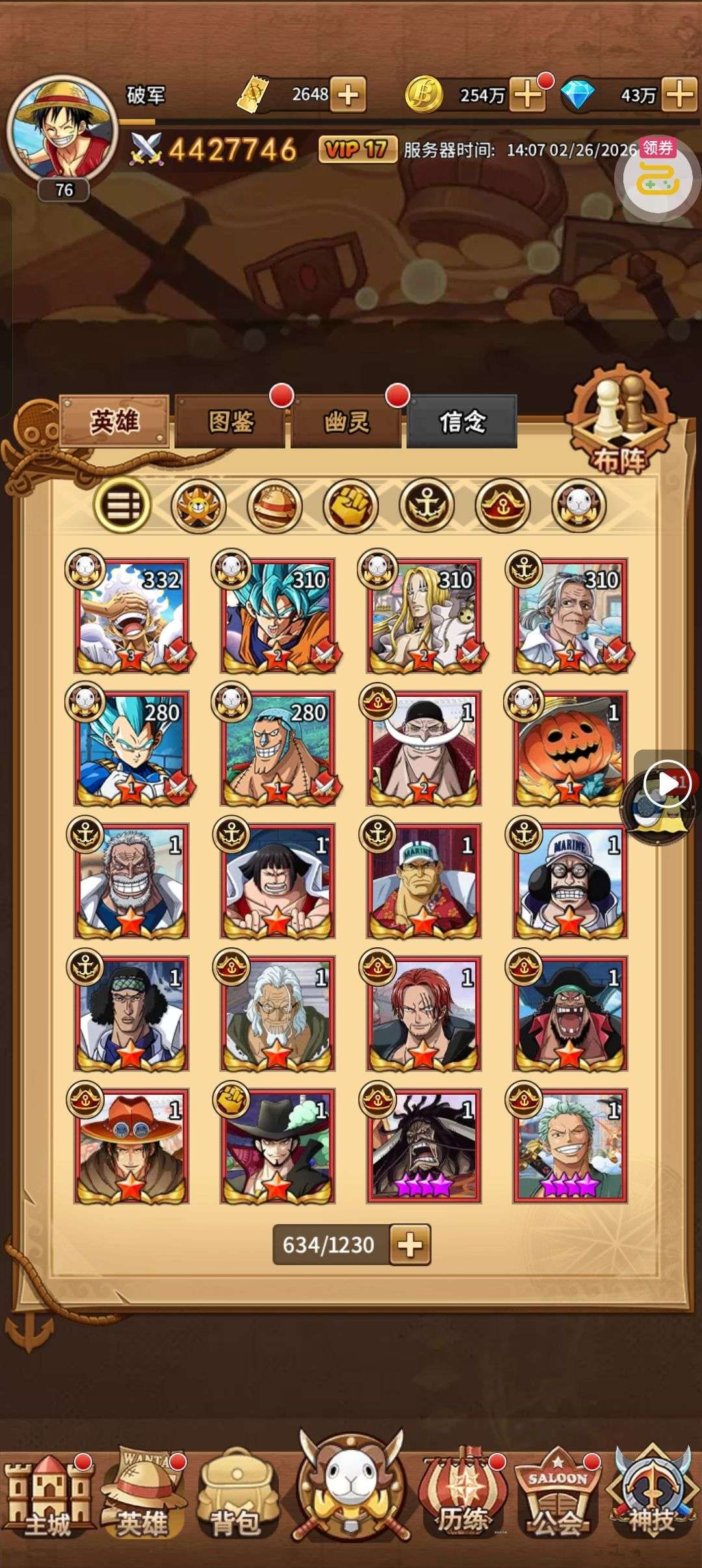Filter heroes by the fist faction icon
Screen dimensions: 702x1568
[x=350, y=505]
